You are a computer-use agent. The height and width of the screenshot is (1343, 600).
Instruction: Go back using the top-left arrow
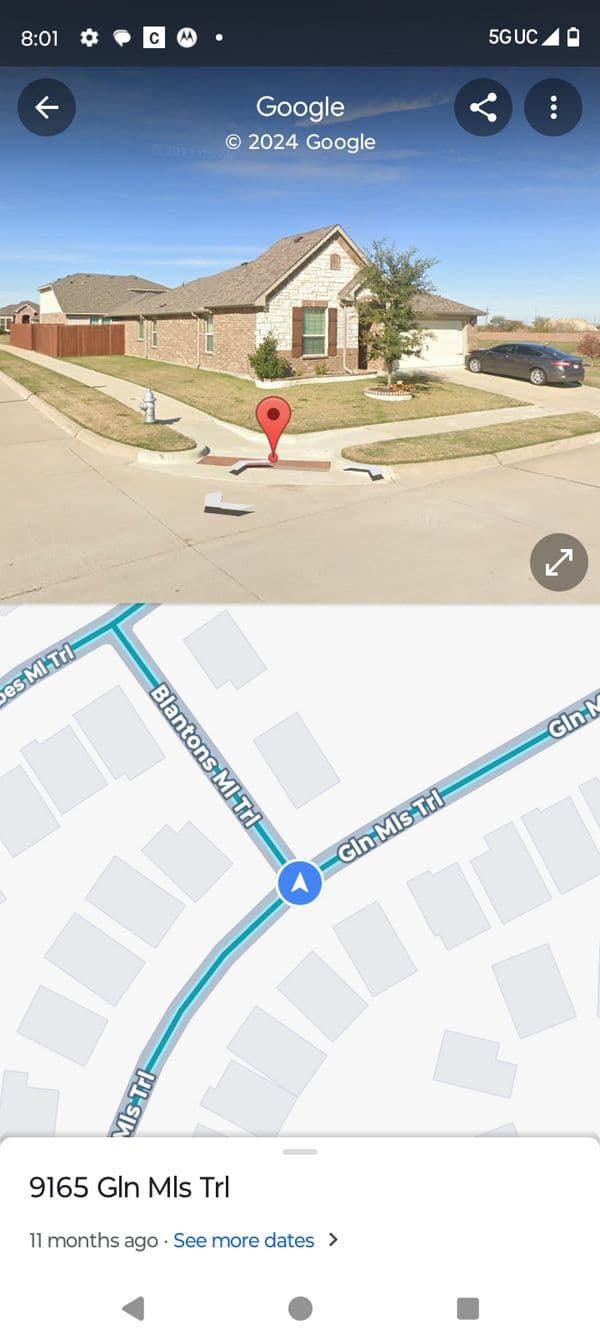47,108
